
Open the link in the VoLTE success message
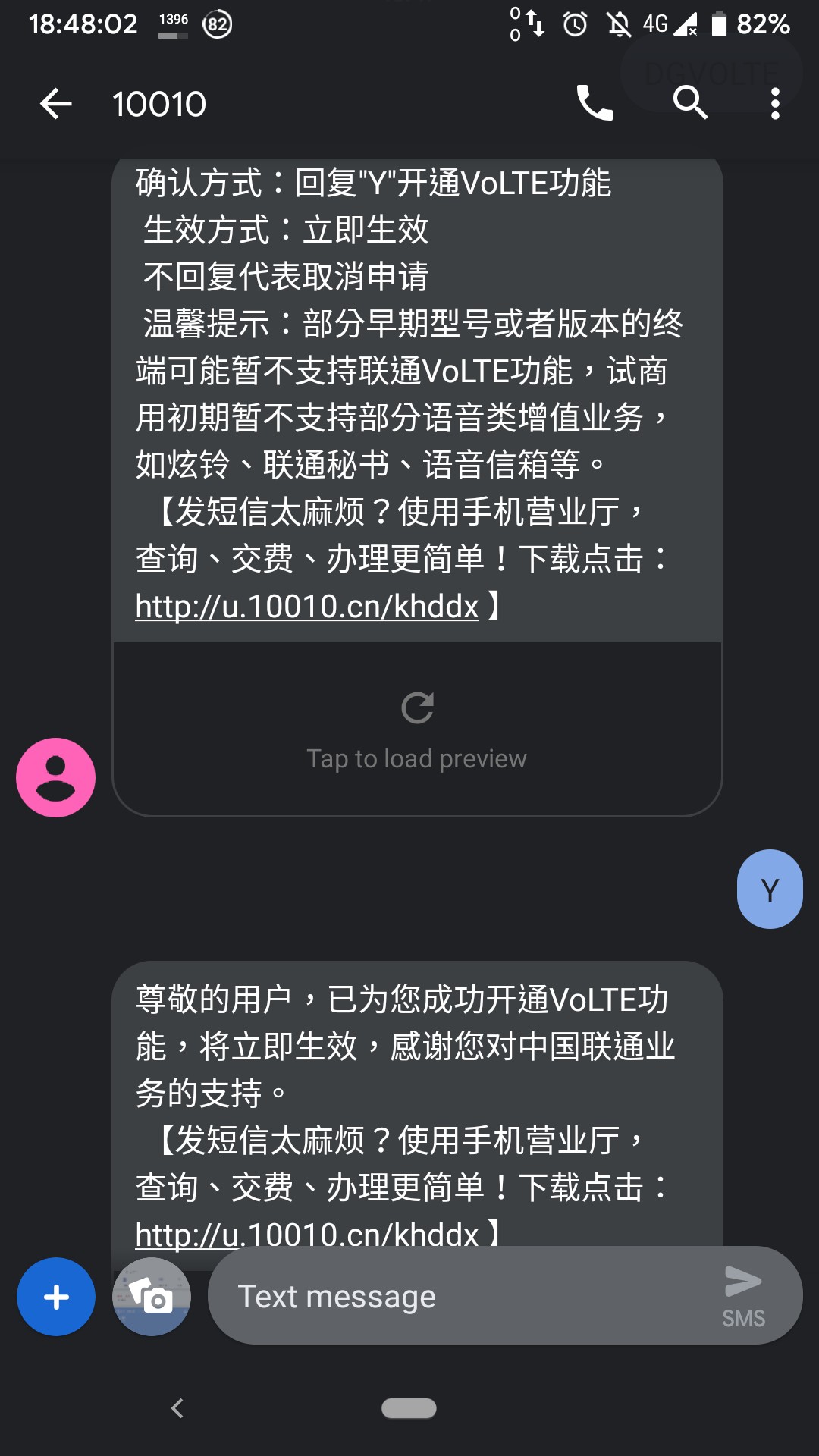coord(306,1235)
